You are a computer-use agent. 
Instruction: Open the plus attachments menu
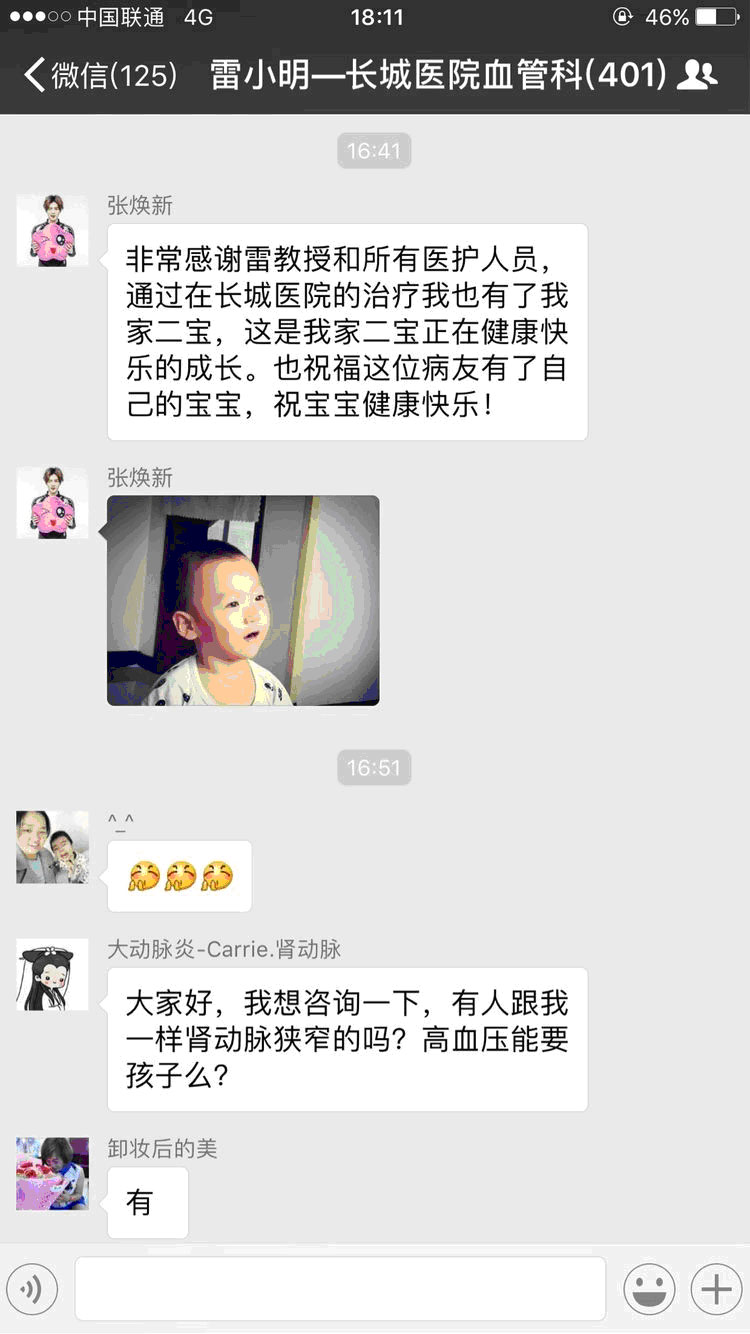(x=717, y=1290)
